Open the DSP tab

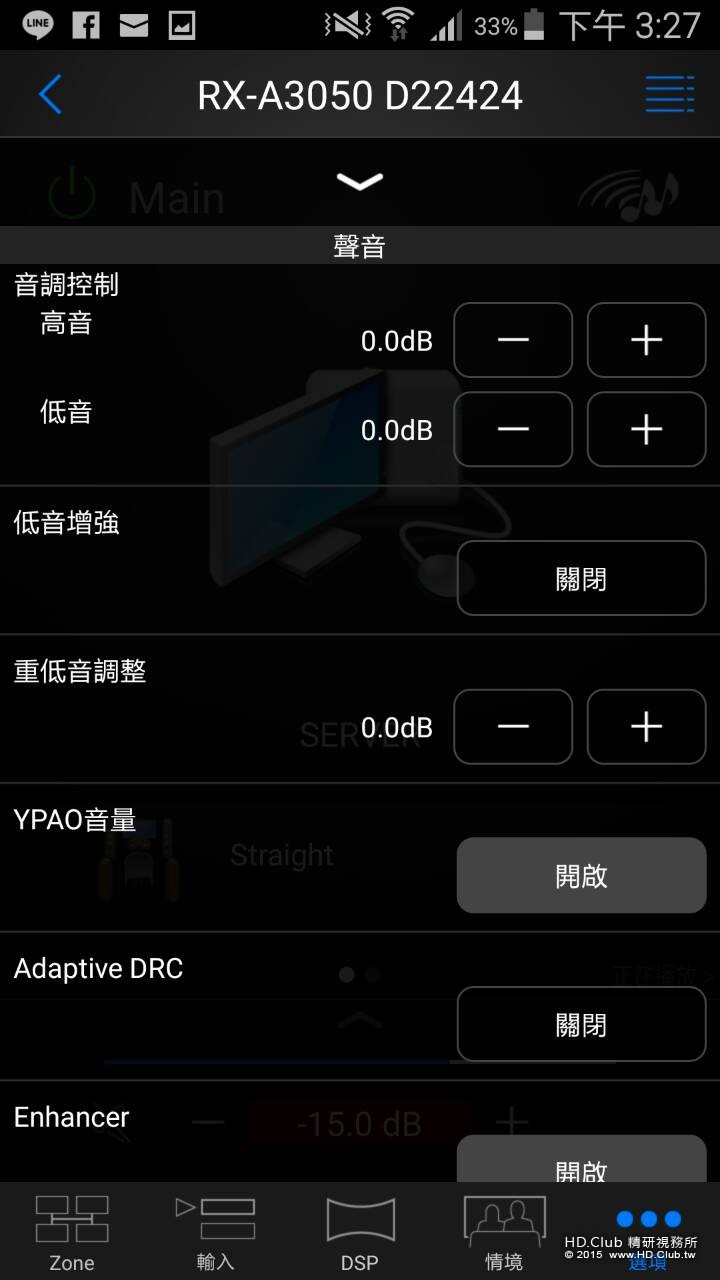point(359,1232)
